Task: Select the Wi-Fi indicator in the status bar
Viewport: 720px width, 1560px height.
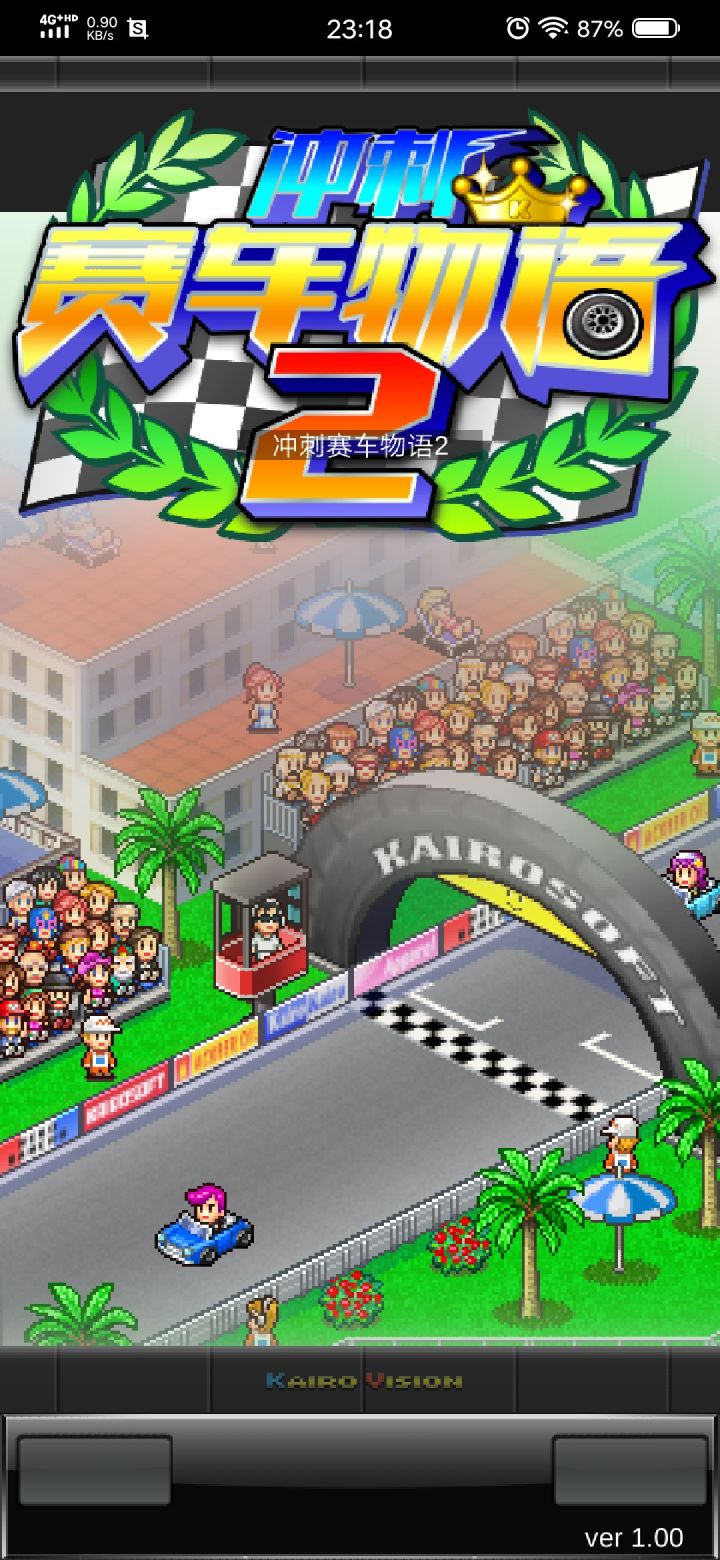Action: point(554,27)
